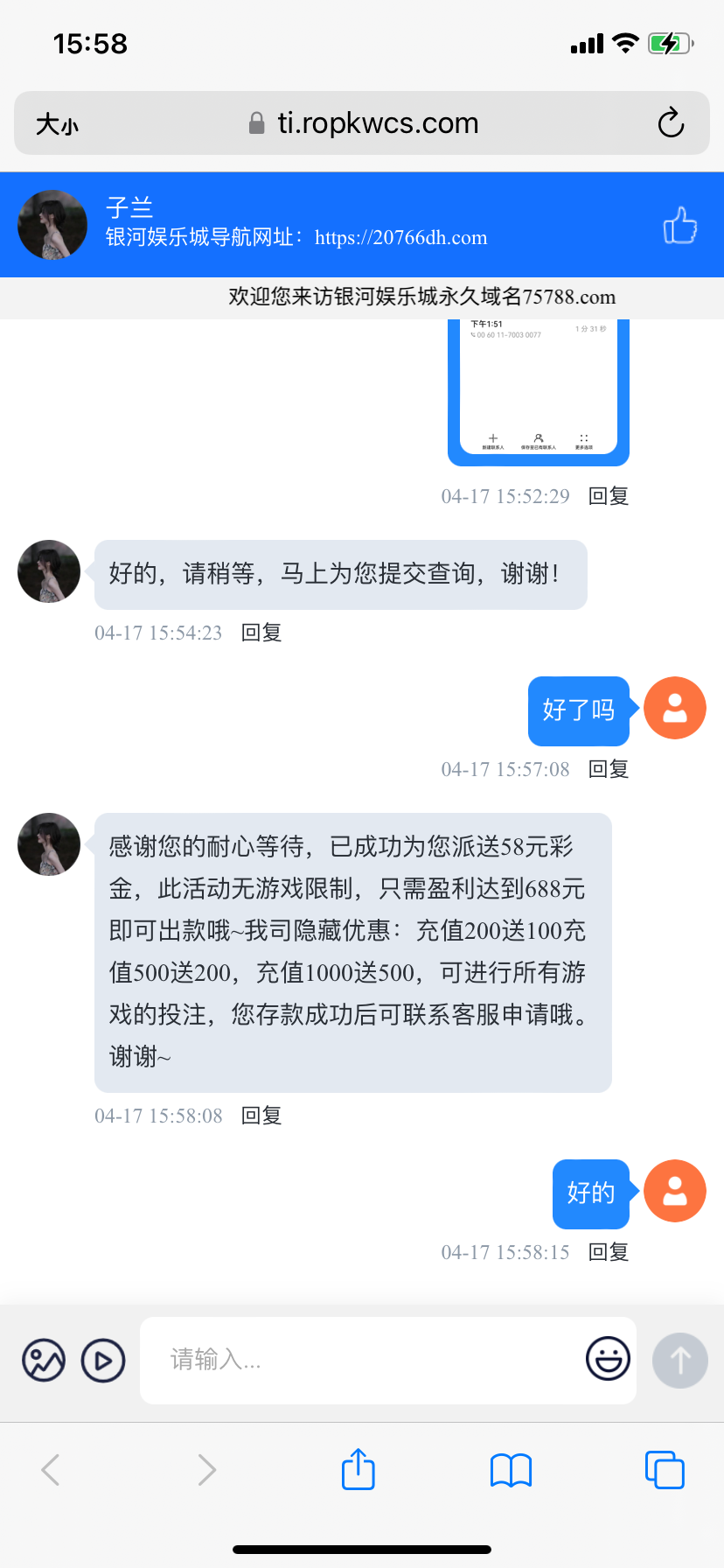This screenshot has height=1568, width=724.
Task: Tap 回复 under the 好了吗 message
Action: tap(609, 769)
